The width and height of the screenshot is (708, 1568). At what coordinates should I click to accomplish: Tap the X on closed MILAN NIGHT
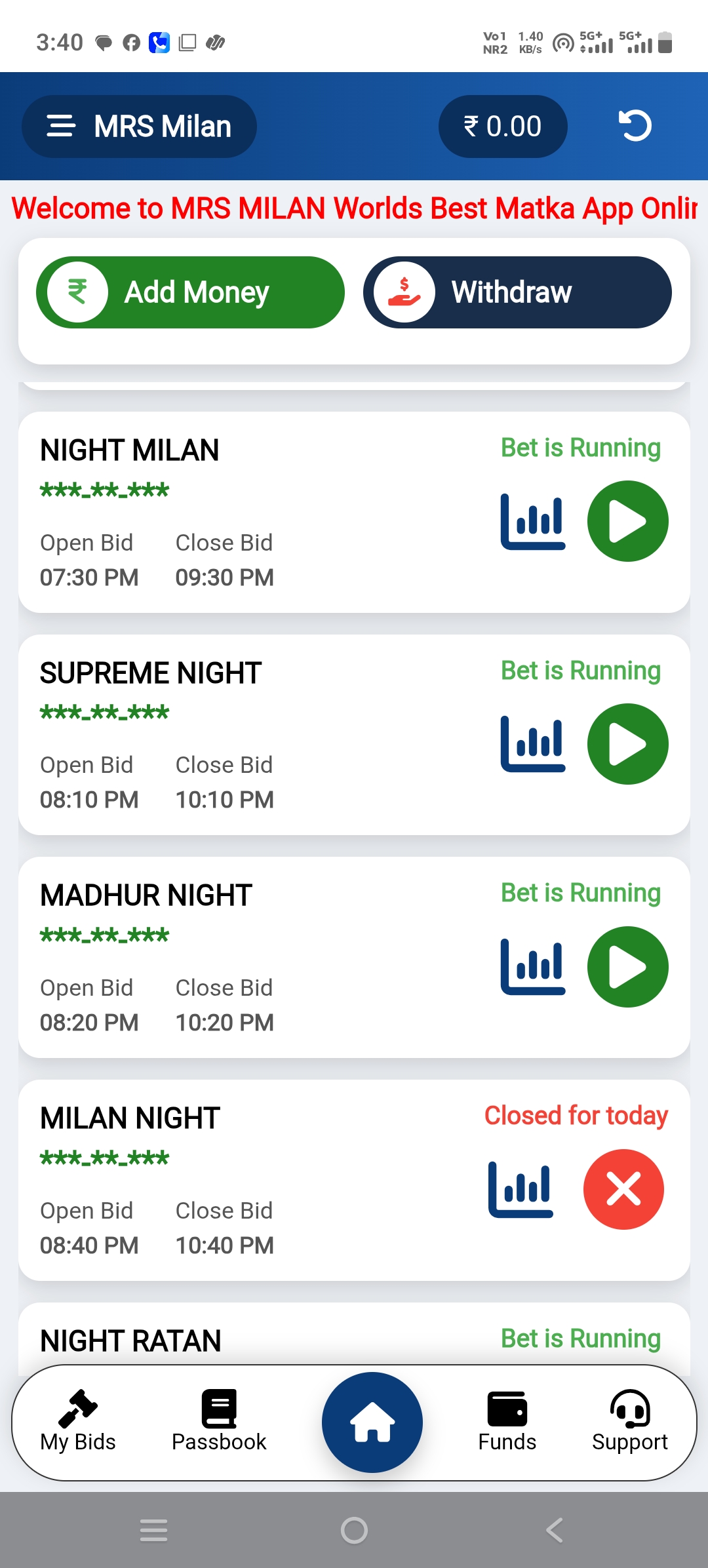[623, 1189]
